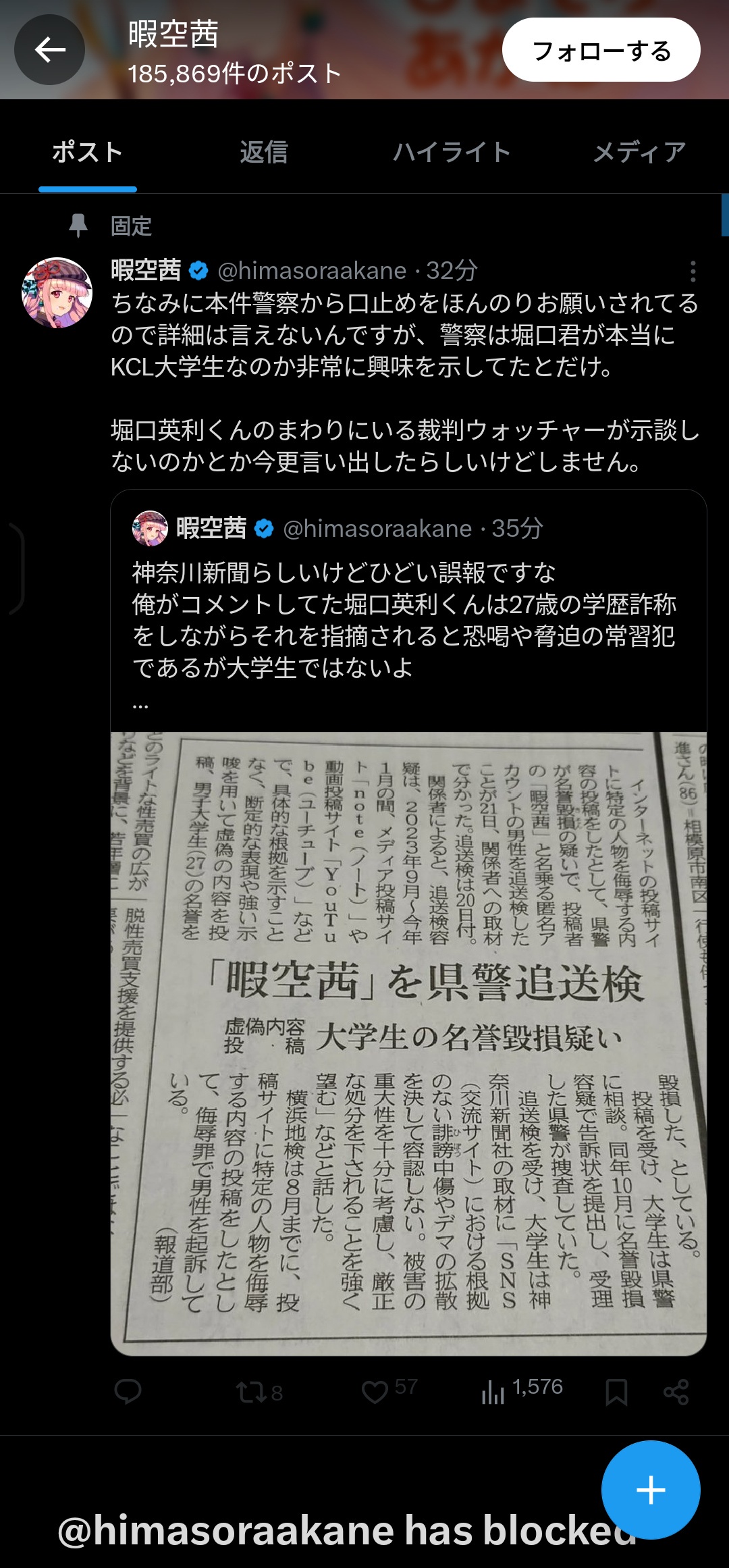View analytics showing 1,576 views
Viewport: 729px width, 1568px height.
[x=493, y=1392]
